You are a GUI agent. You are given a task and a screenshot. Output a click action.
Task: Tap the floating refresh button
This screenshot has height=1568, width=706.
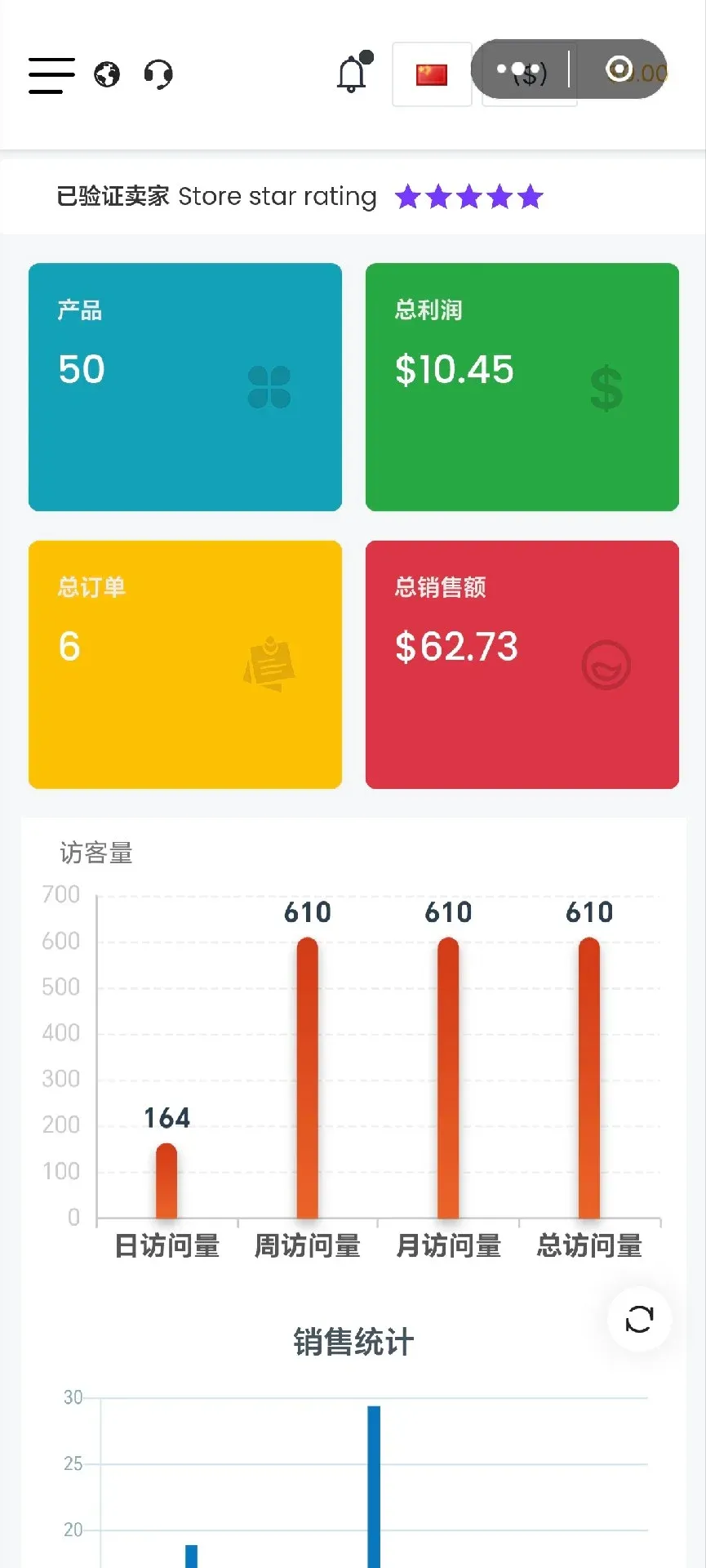(x=639, y=1319)
